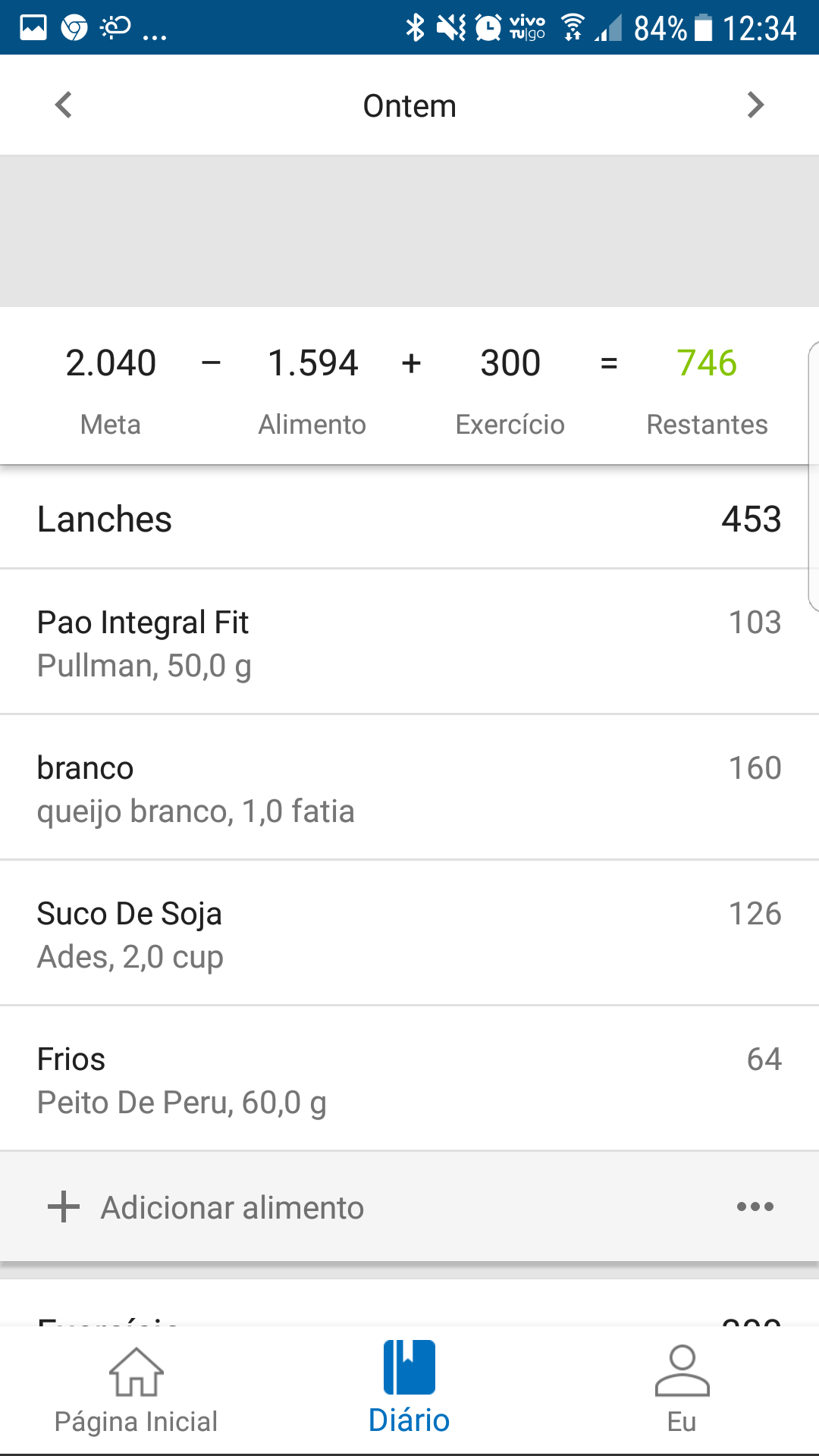Open the Ontem date picker

[x=409, y=105]
